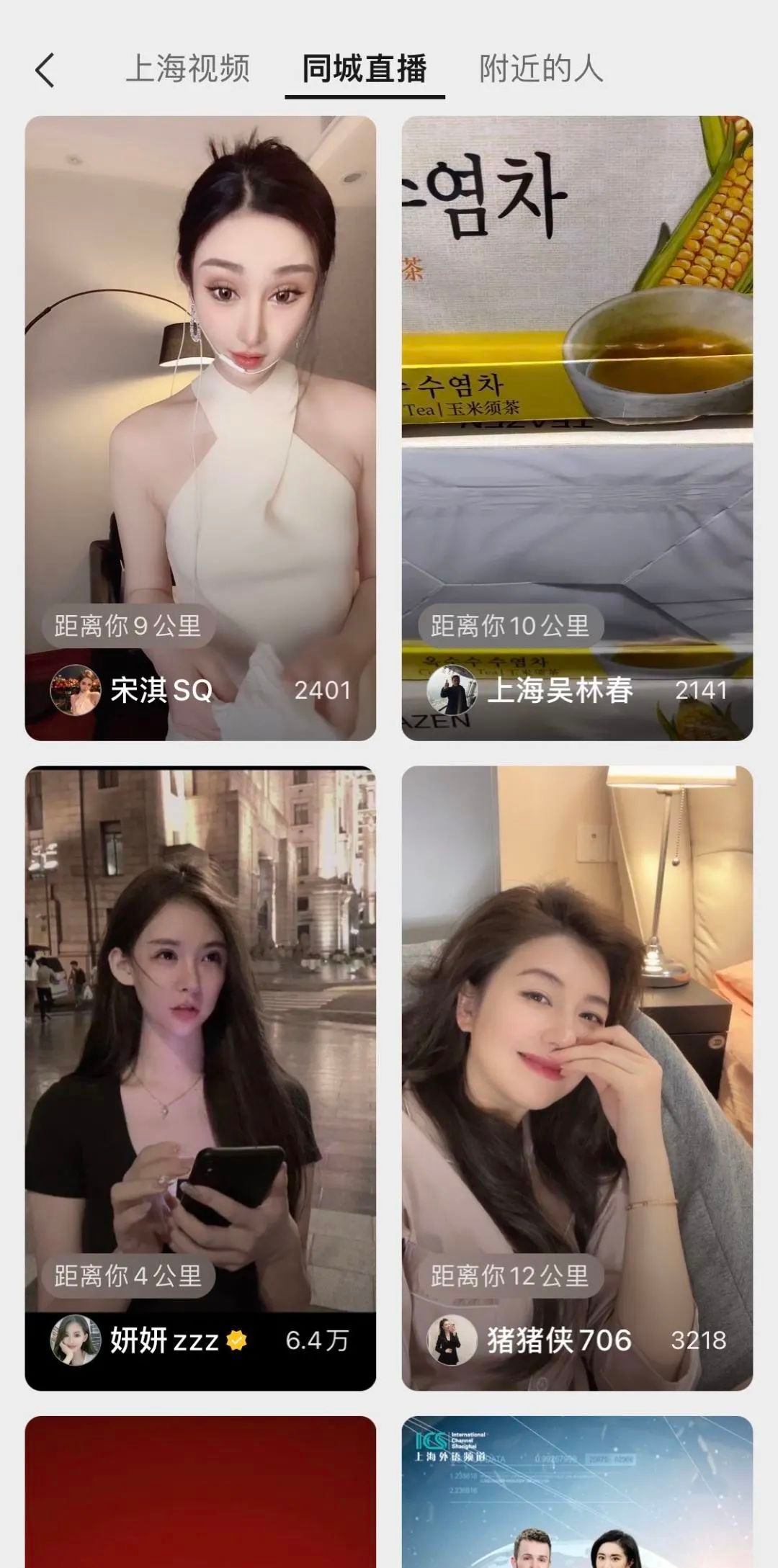Viewport: 778px width, 1568px height.
Task: Open 妍妍zzz's street livestream
Action: [x=202, y=1008]
